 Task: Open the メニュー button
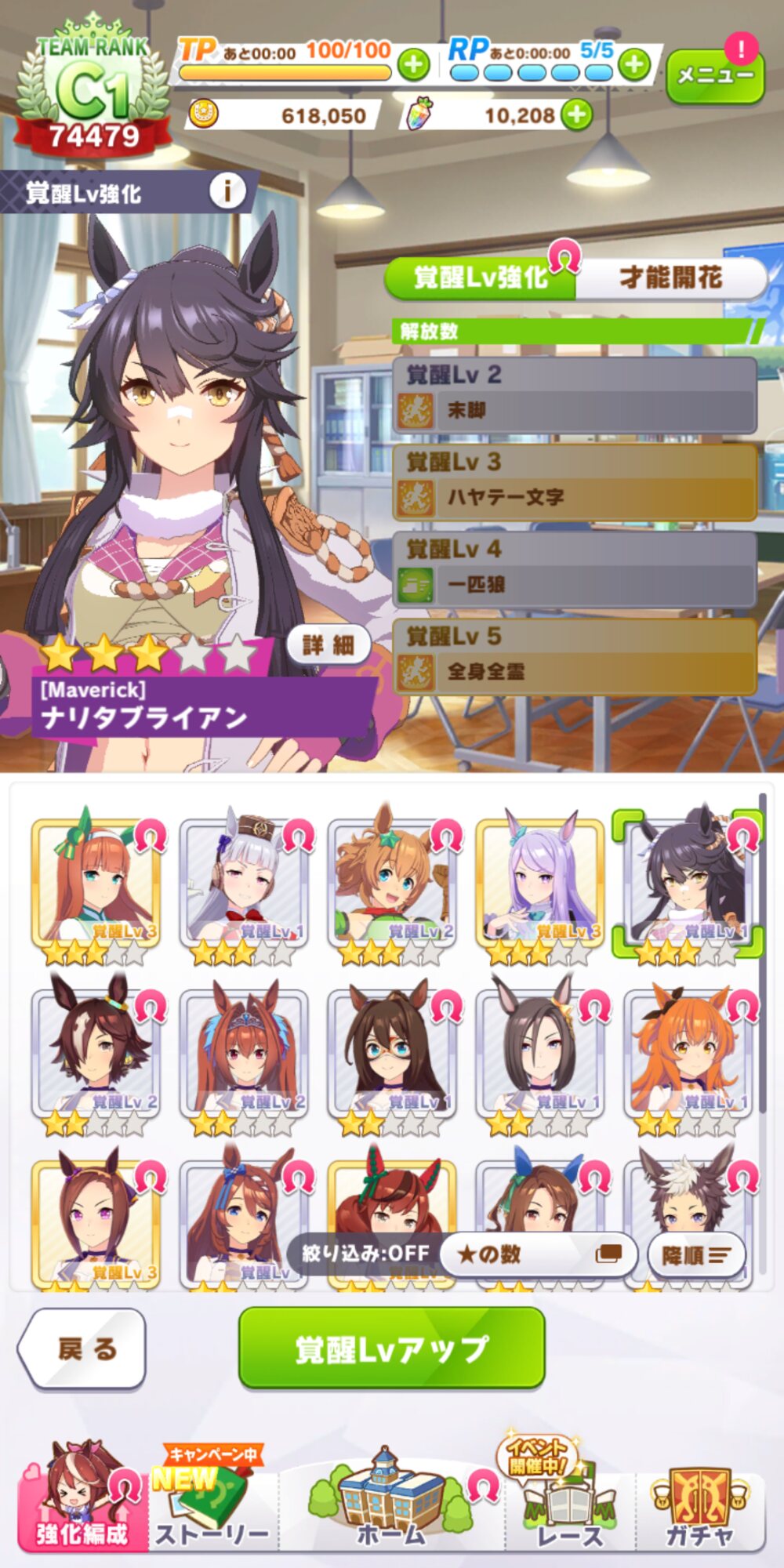point(714,76)
